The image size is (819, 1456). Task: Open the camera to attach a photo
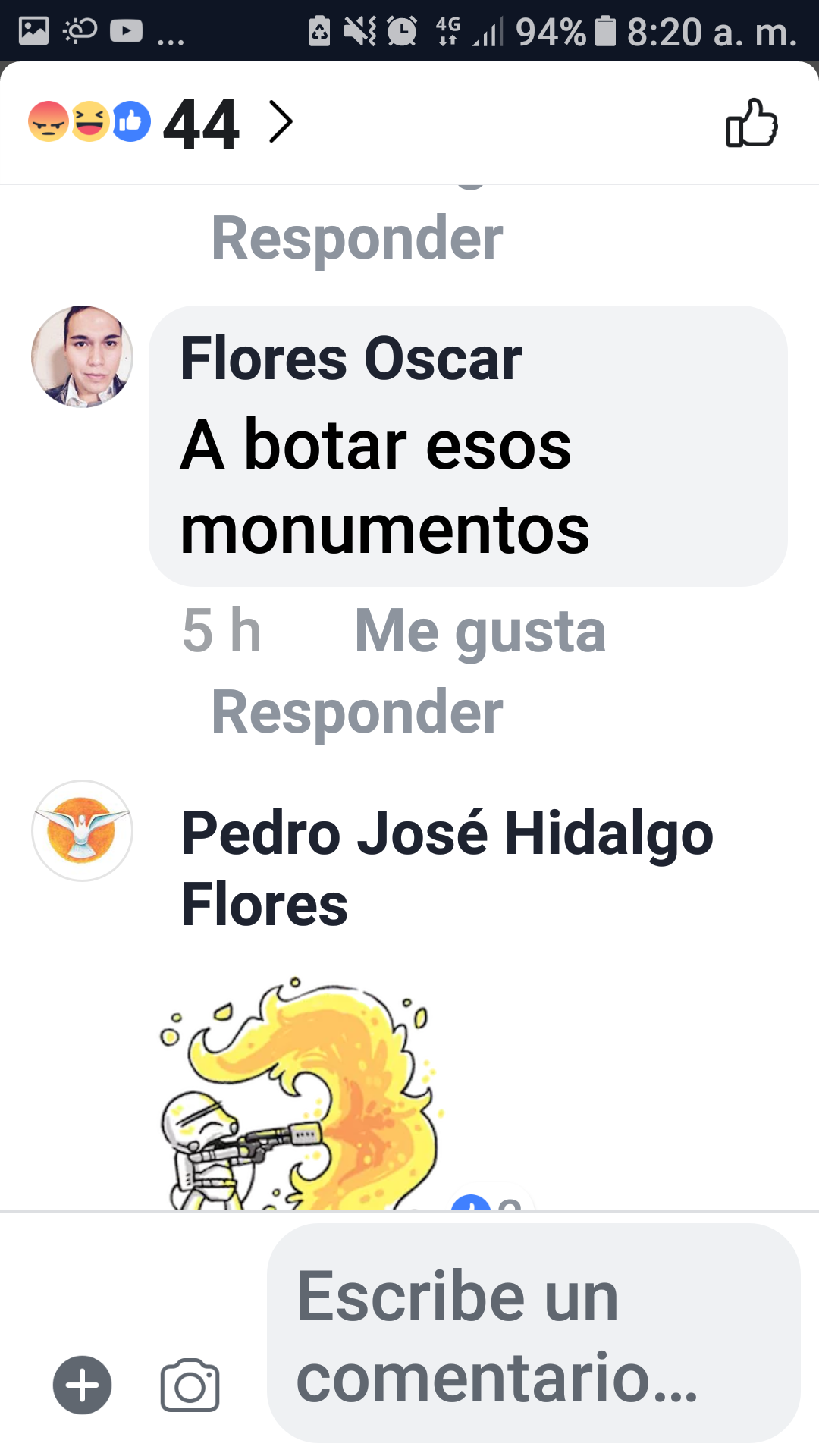(190, 1385)
